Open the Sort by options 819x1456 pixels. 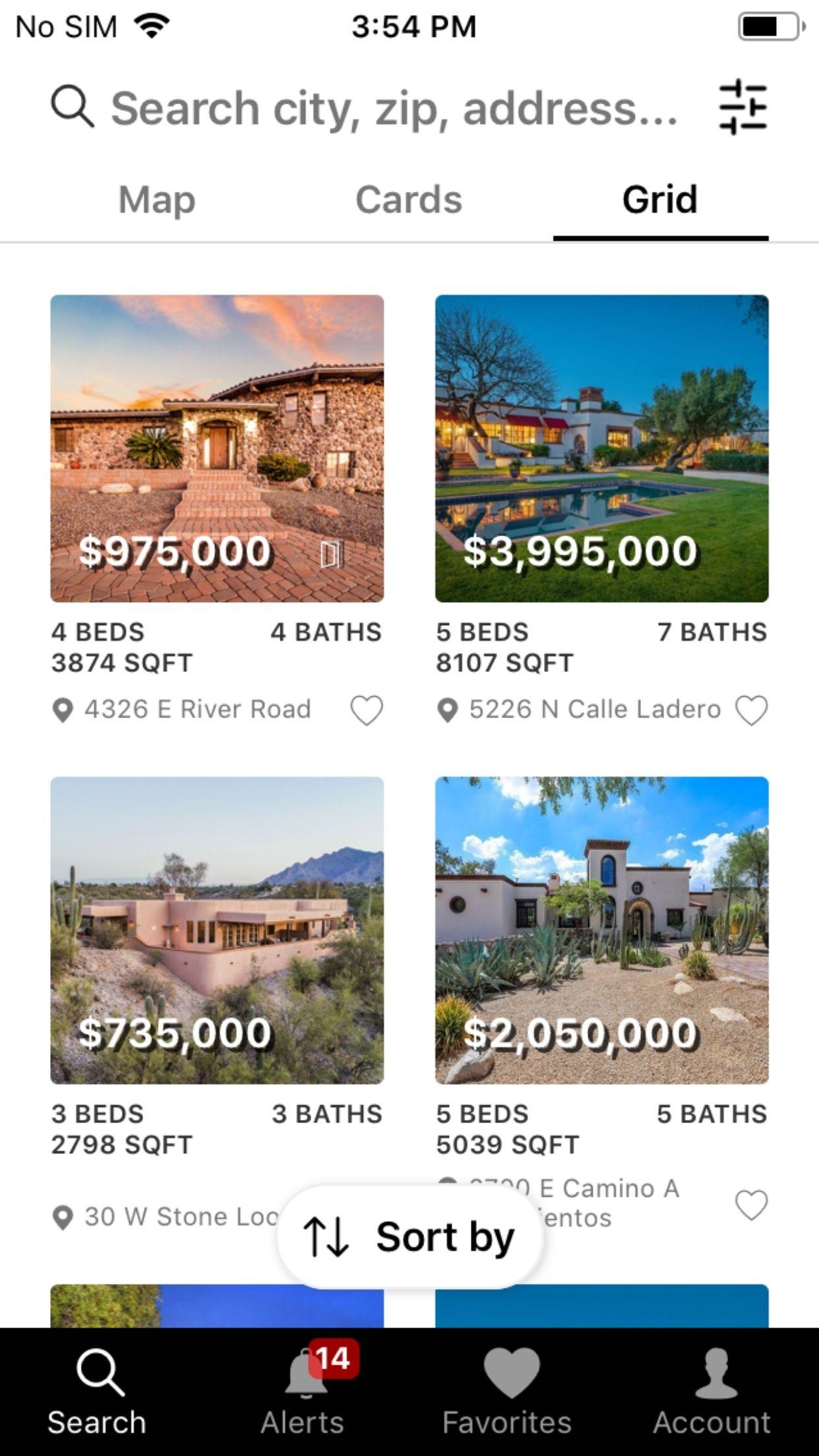coord(409,1237)
